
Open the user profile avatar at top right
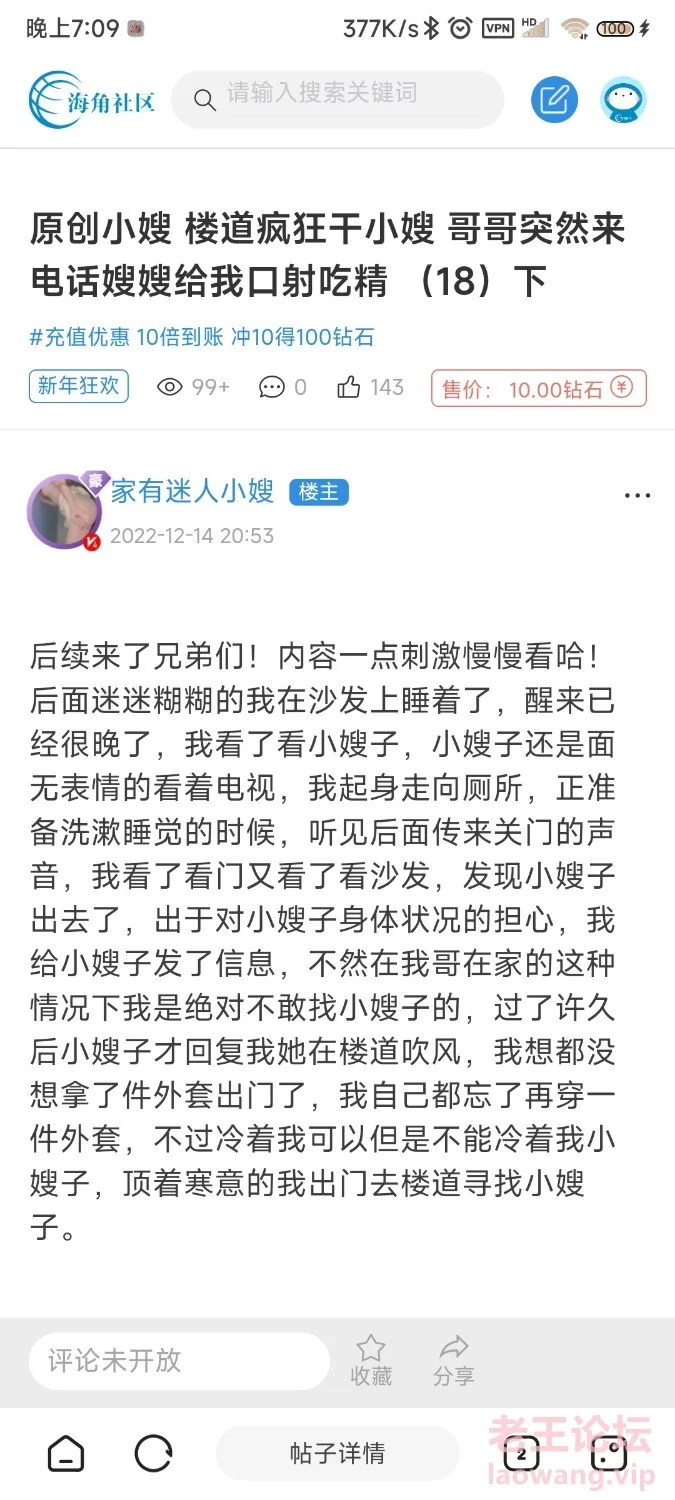point(623,99)
